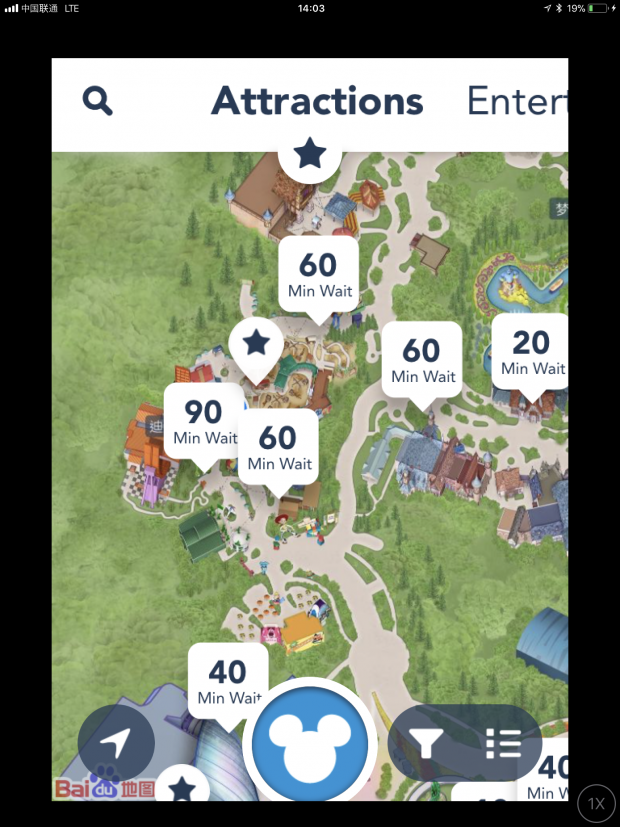Open the Mickey Mouse main menu button
Screen dimensions: 620x827
310,744
